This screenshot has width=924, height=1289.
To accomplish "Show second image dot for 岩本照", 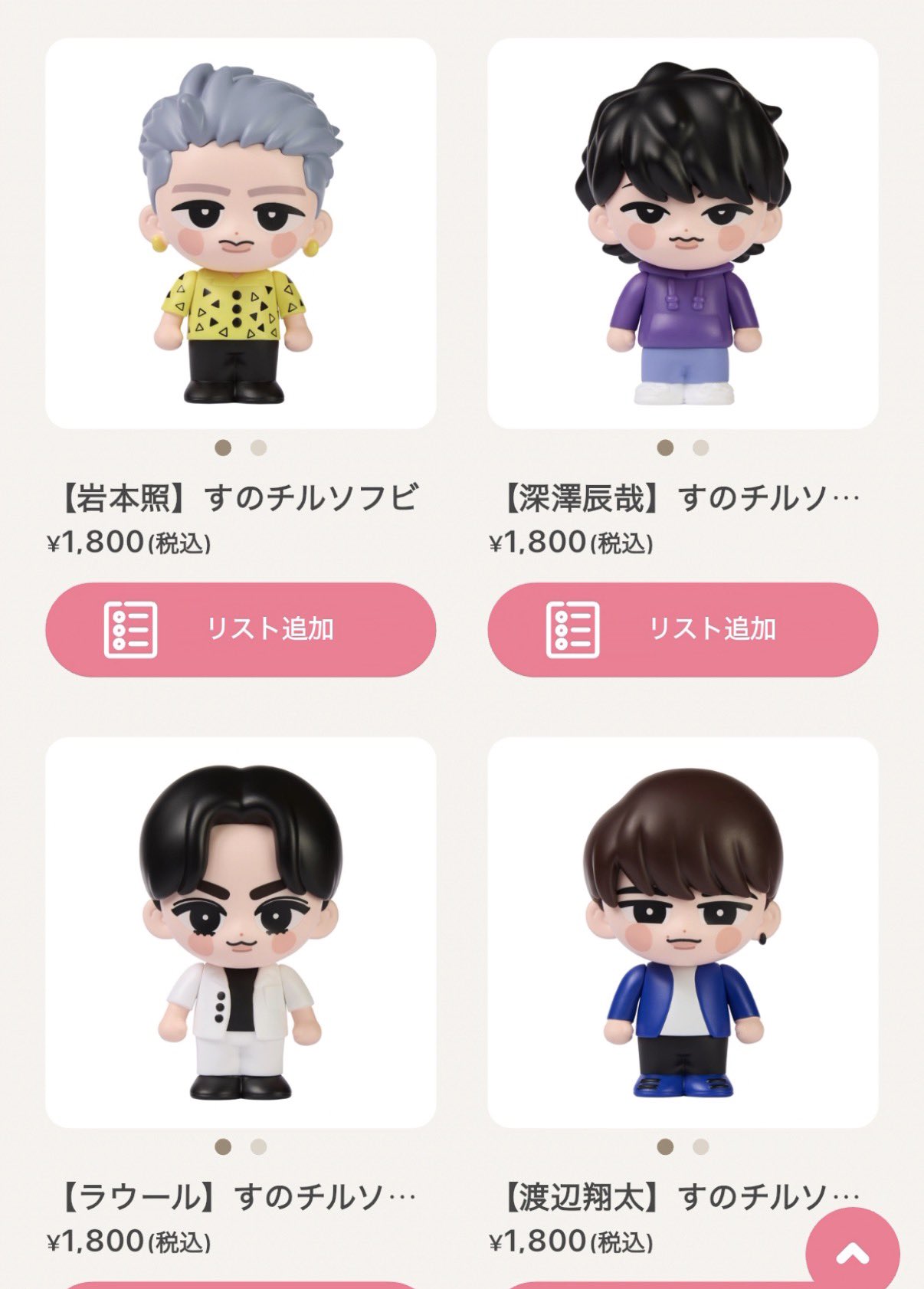I will (259, 448).
